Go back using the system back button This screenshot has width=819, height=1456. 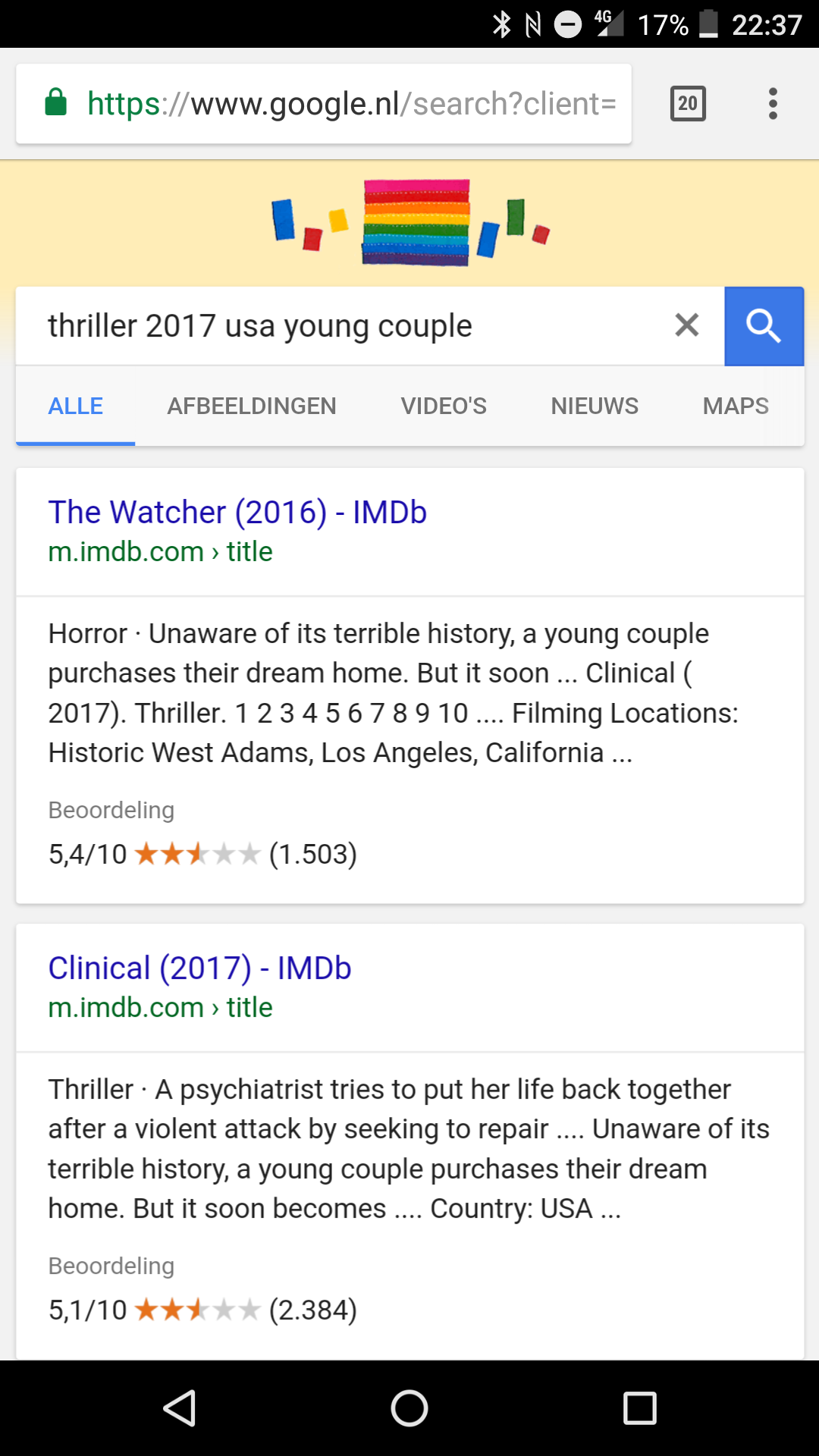click(x=180, y=1408)
